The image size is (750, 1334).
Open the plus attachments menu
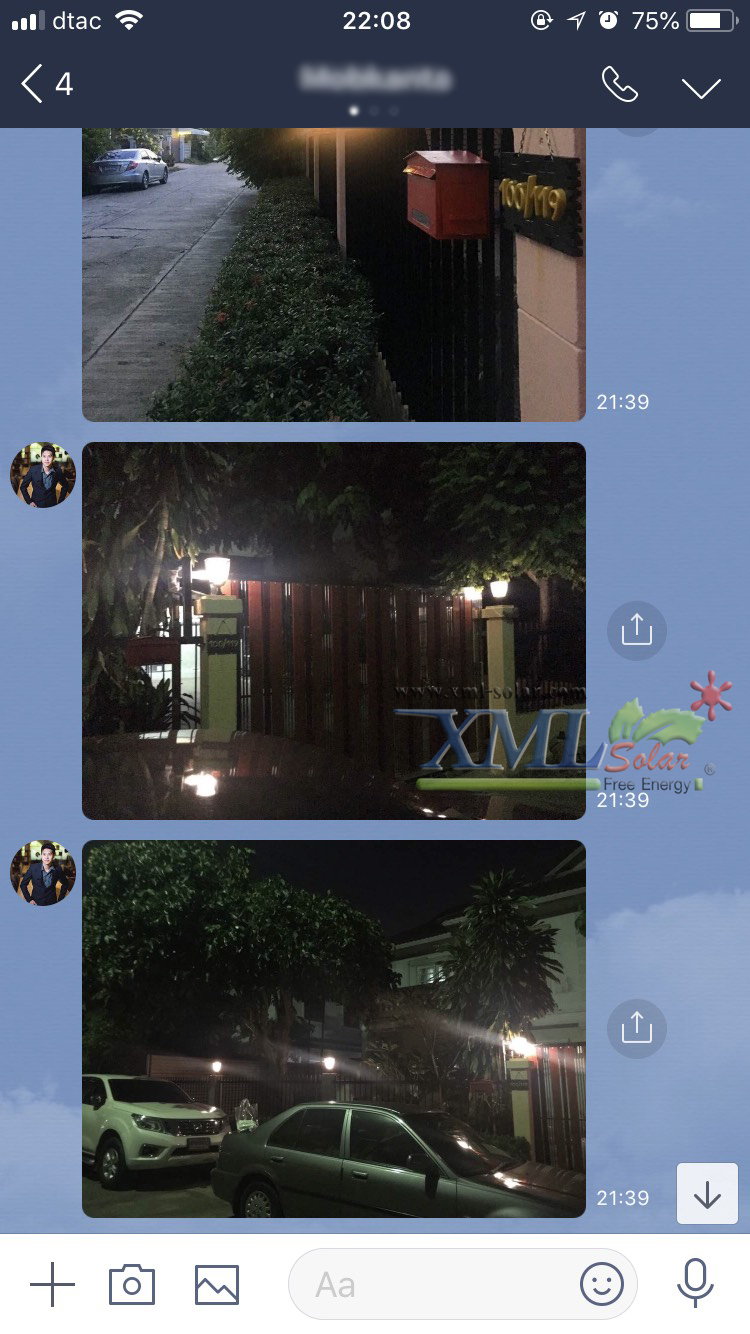click(52, 1284)
